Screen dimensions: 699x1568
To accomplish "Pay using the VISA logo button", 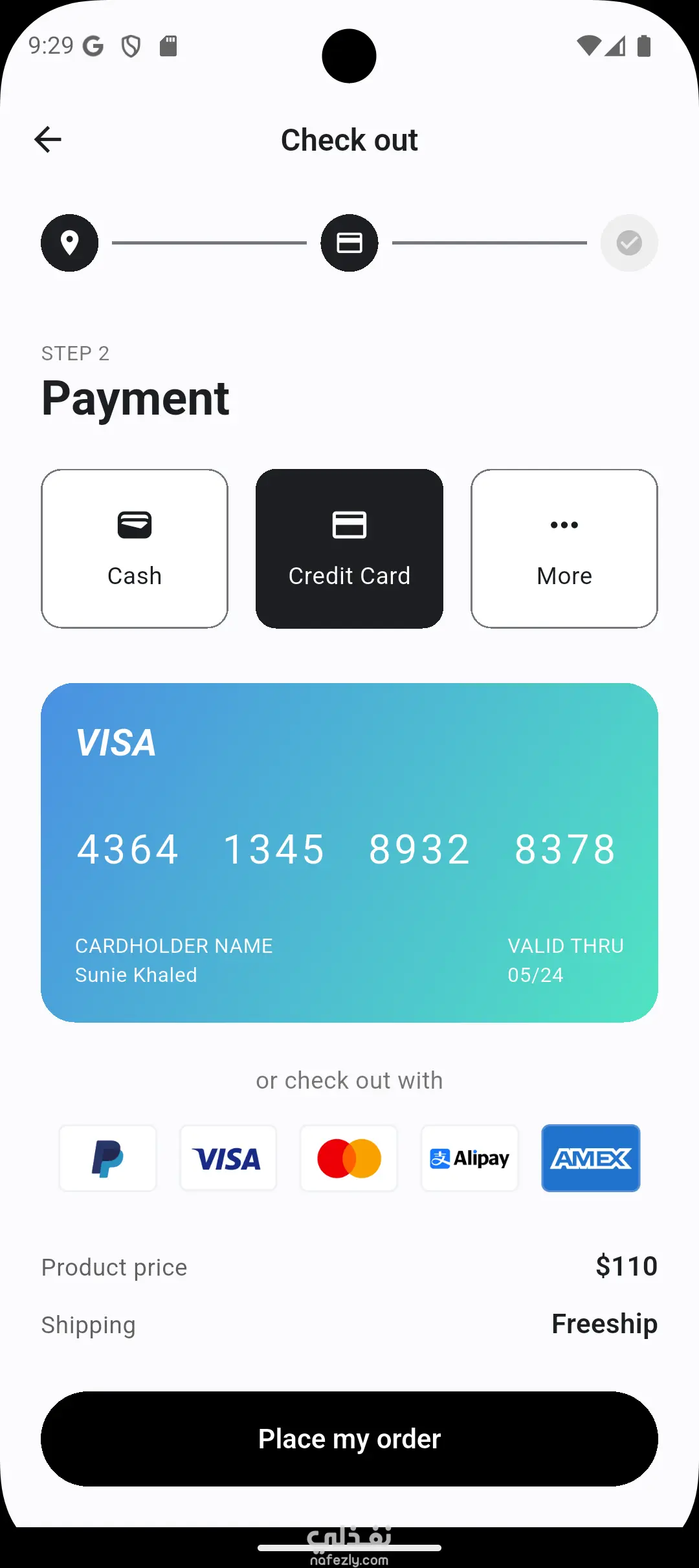I will click(x=228, y=1158).
